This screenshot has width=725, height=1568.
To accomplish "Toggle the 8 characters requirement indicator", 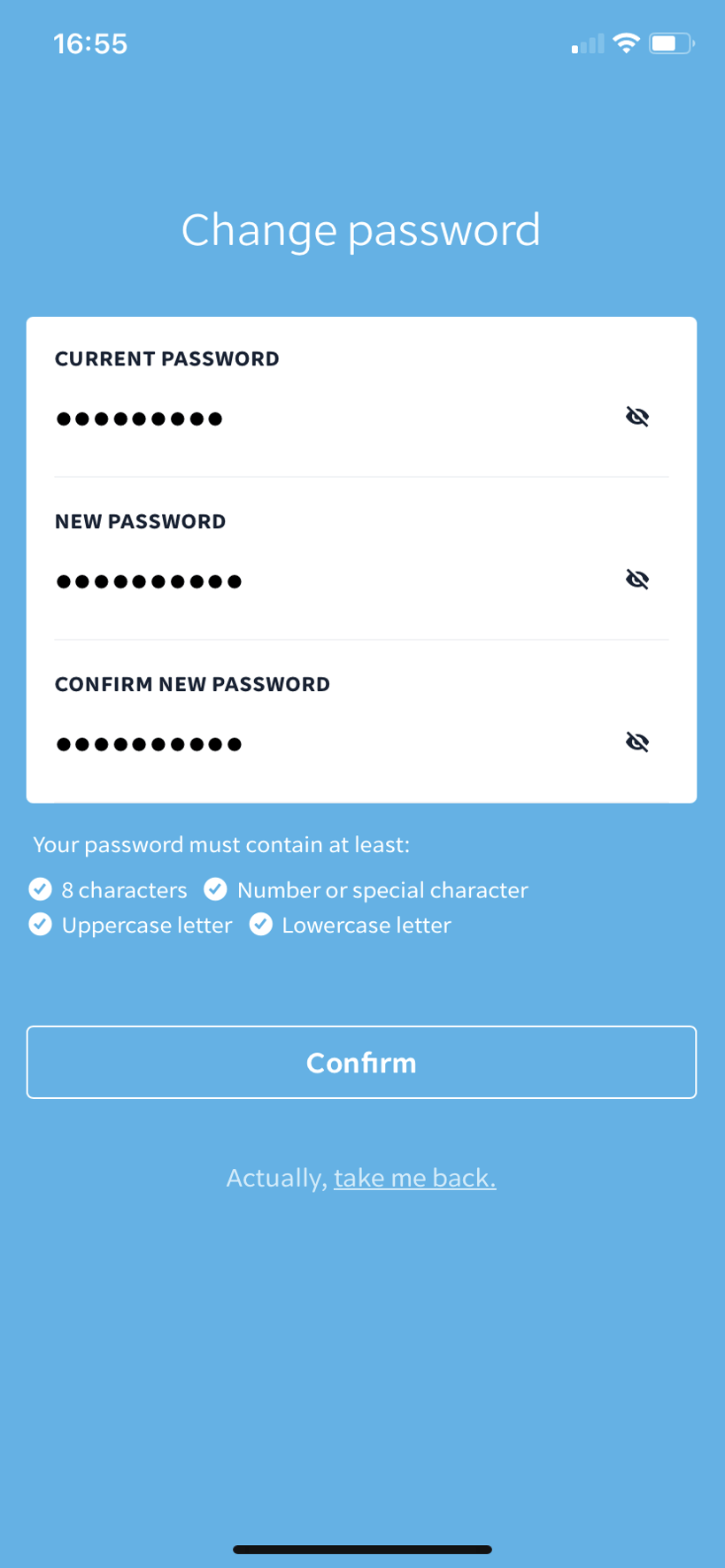I will 40,888.
